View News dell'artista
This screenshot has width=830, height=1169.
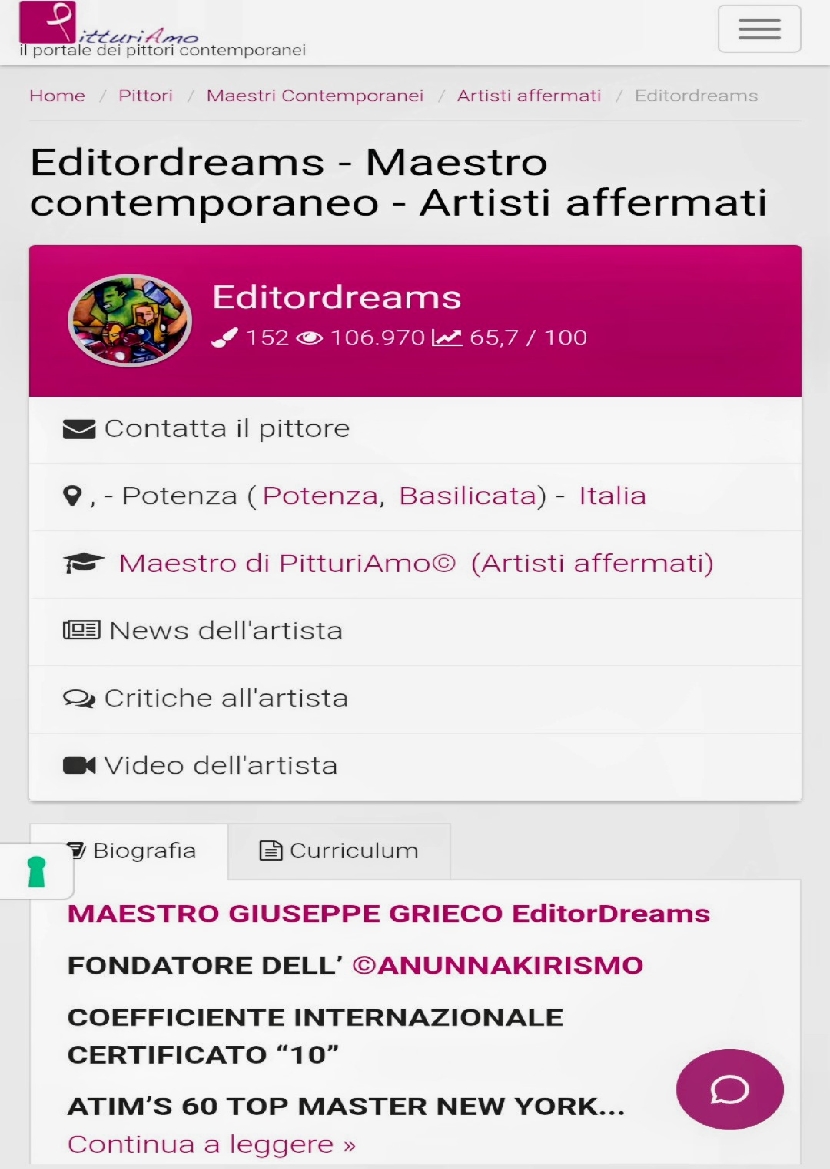point(225,631)
